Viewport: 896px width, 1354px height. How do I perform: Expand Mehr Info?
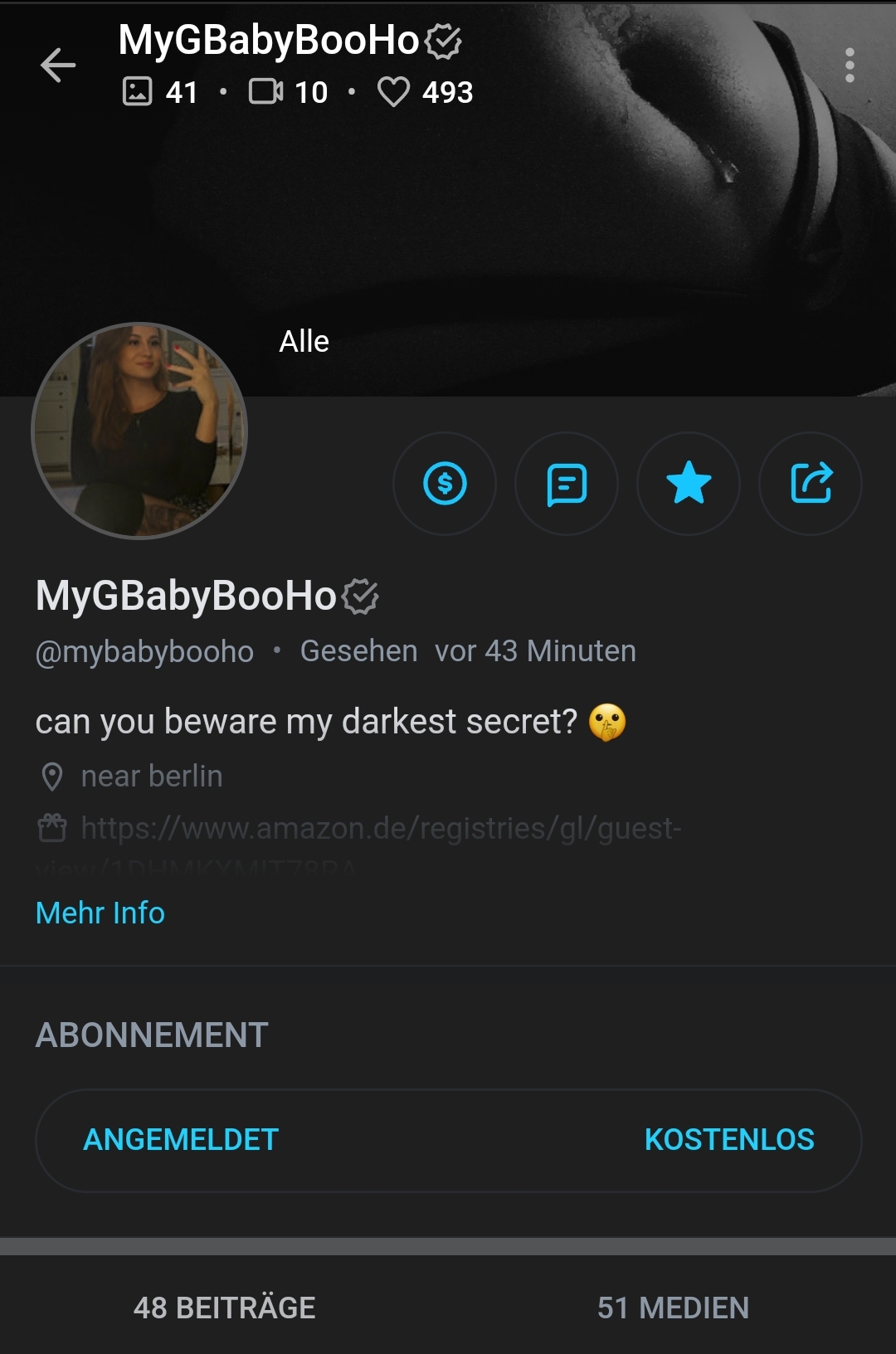(x=100, y=913)
